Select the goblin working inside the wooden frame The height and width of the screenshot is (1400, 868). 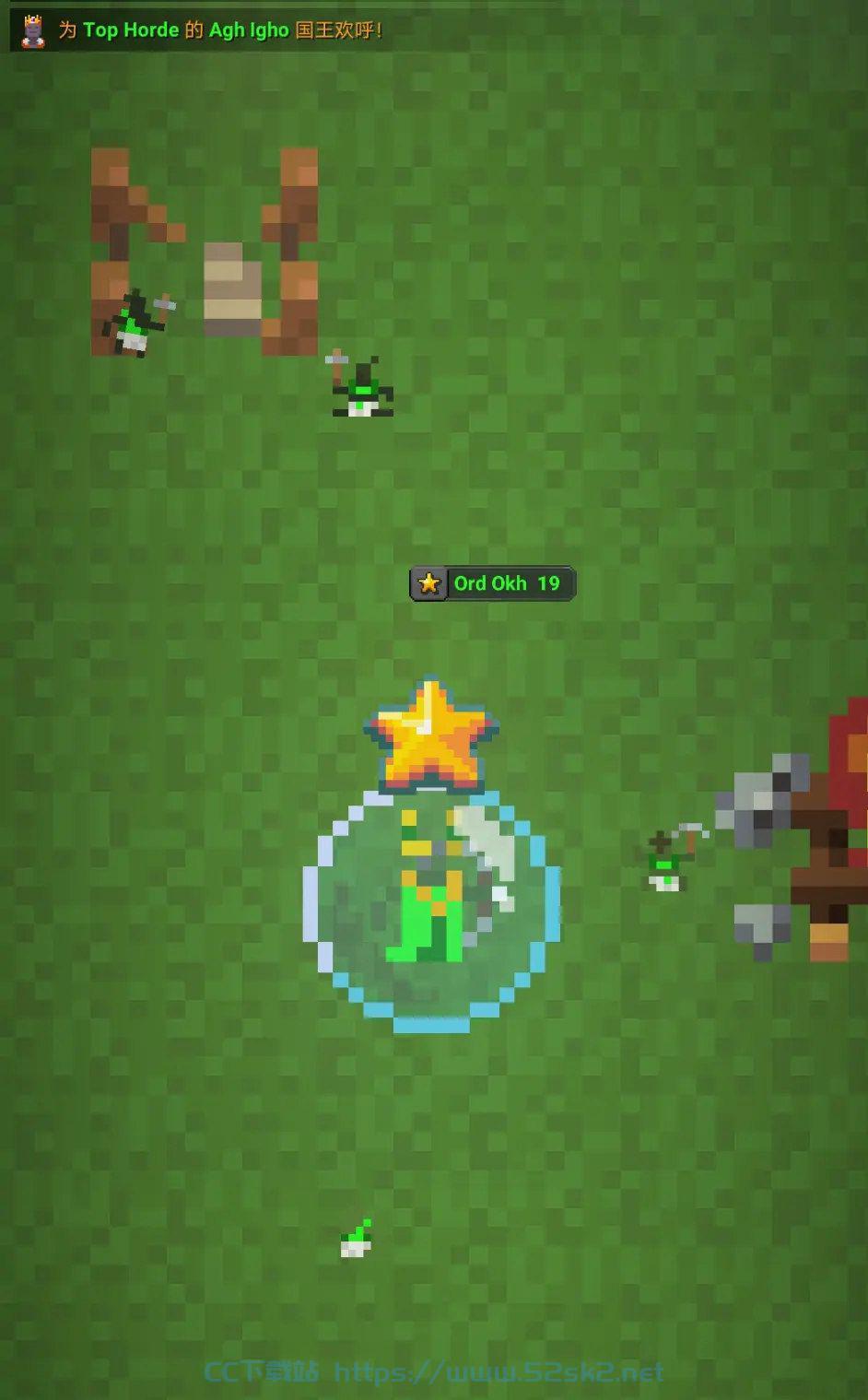(139, 322)
